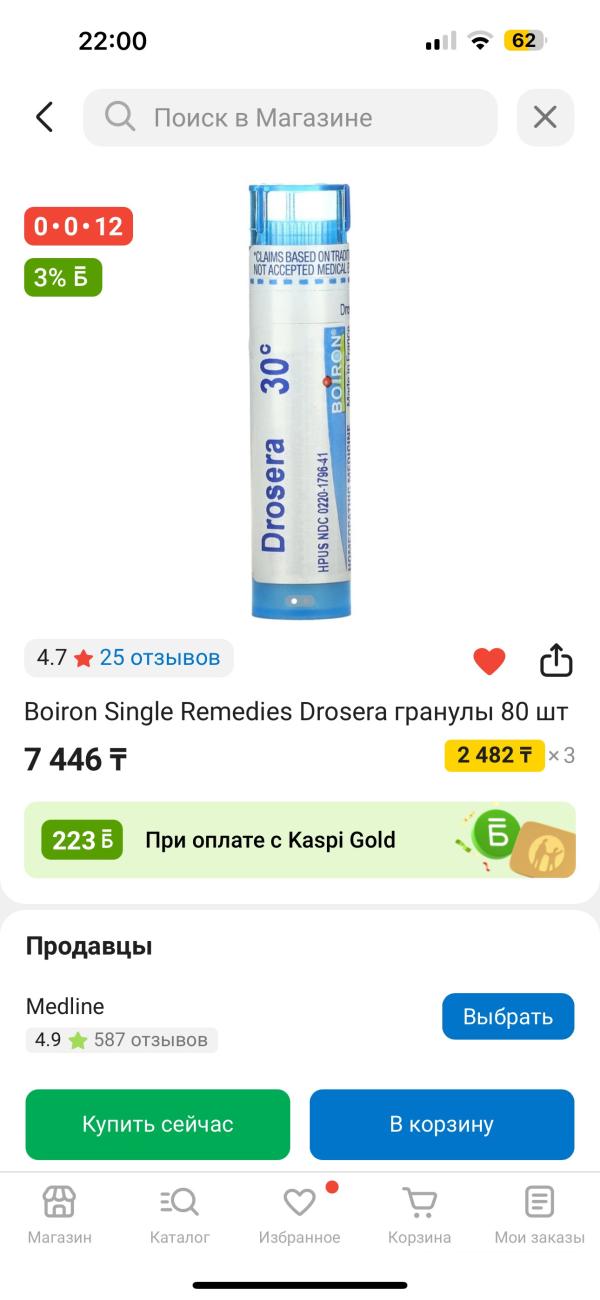Open the Drosera product image
Image resolution: width=600 pixels, height=1300 pixels.
300,400
